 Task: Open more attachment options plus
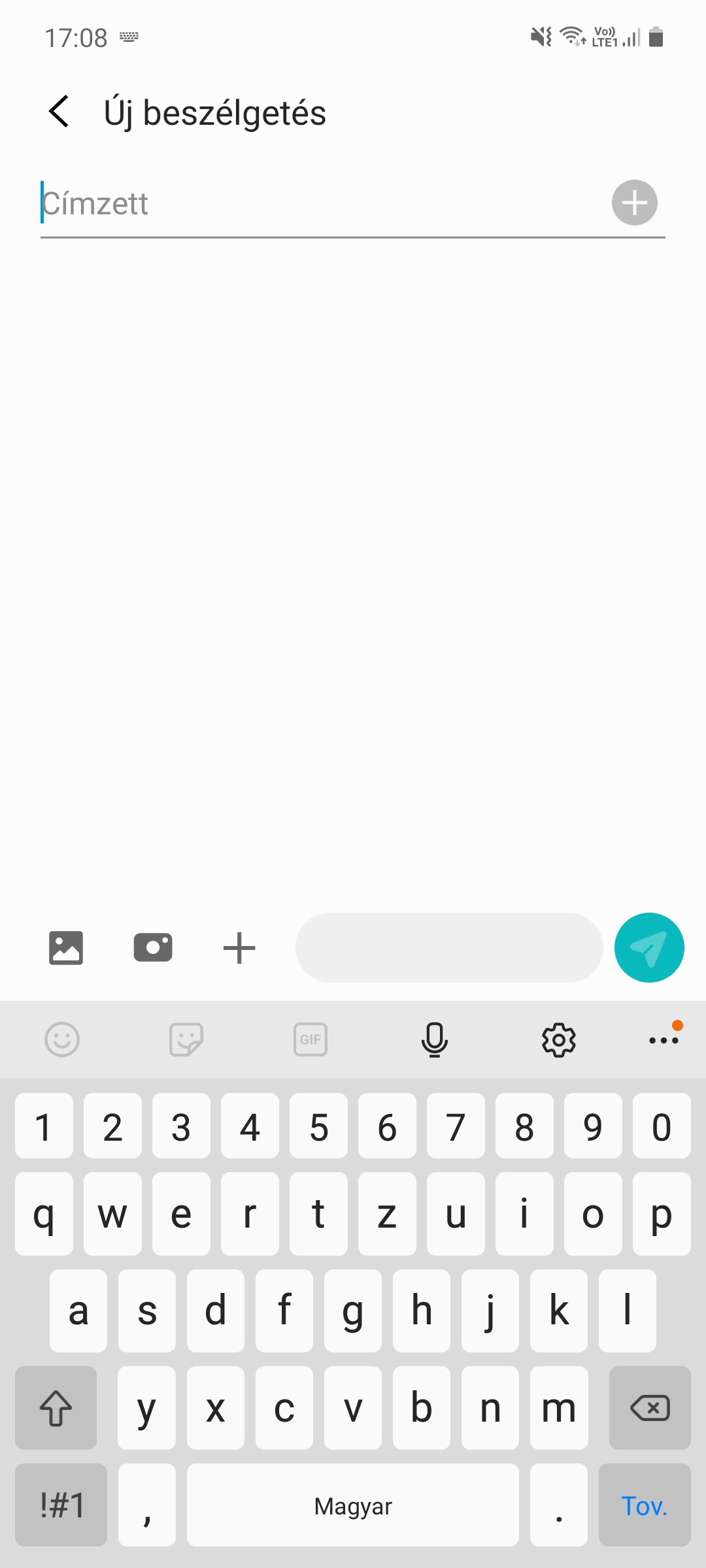coord(239,948)
